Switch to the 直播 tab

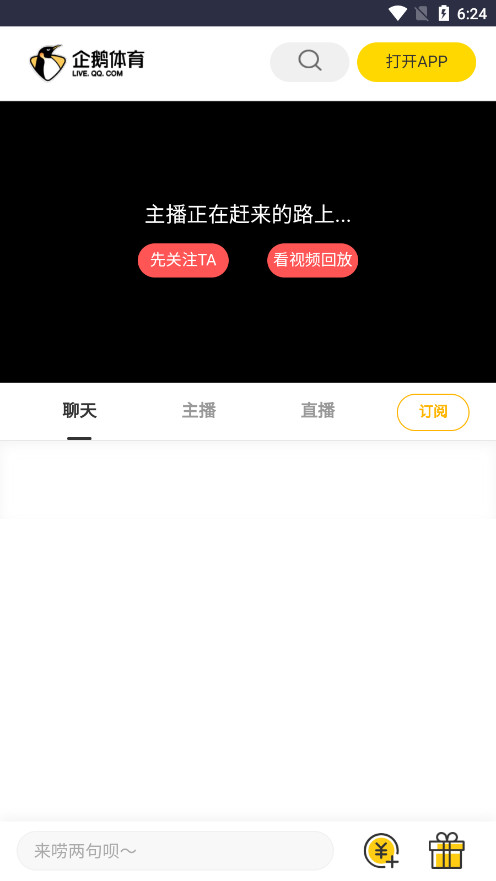click(318, 411)
